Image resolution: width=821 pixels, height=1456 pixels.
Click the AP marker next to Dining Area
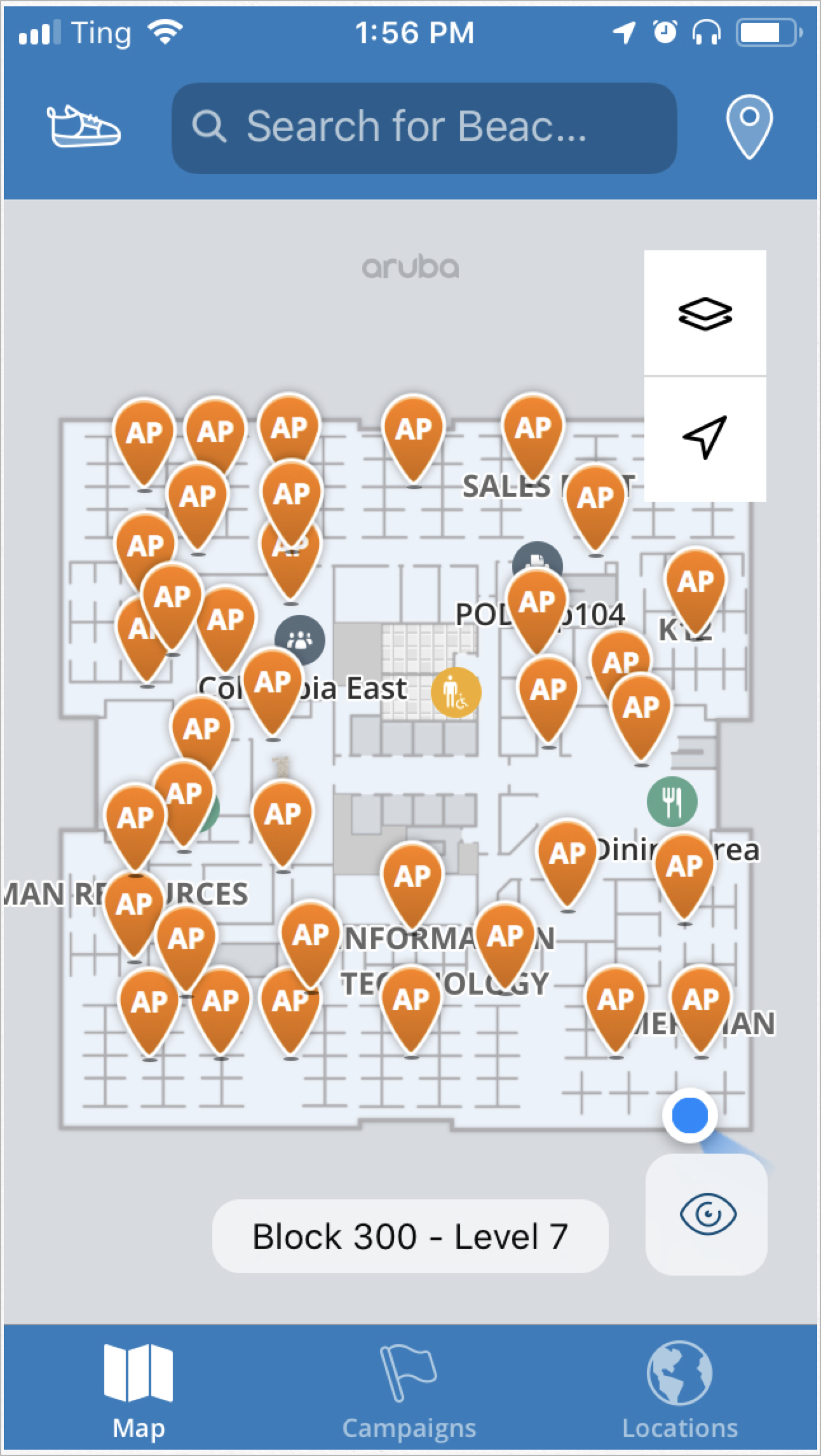pos(569,851)
